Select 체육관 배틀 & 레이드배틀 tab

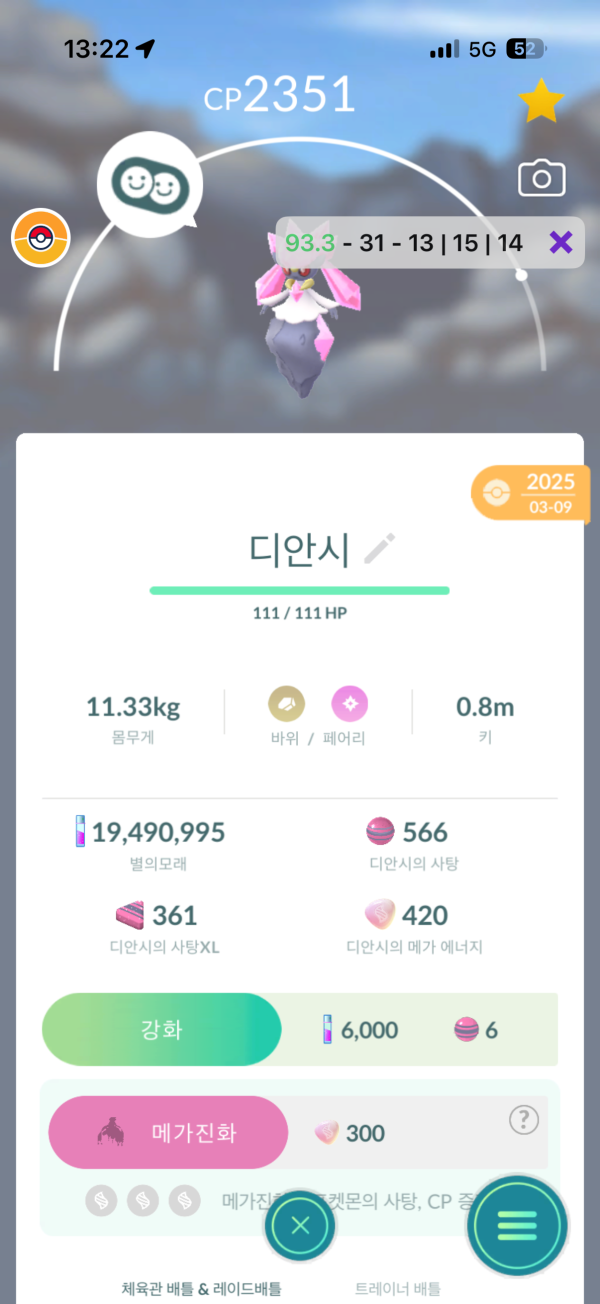[200, 1289]
